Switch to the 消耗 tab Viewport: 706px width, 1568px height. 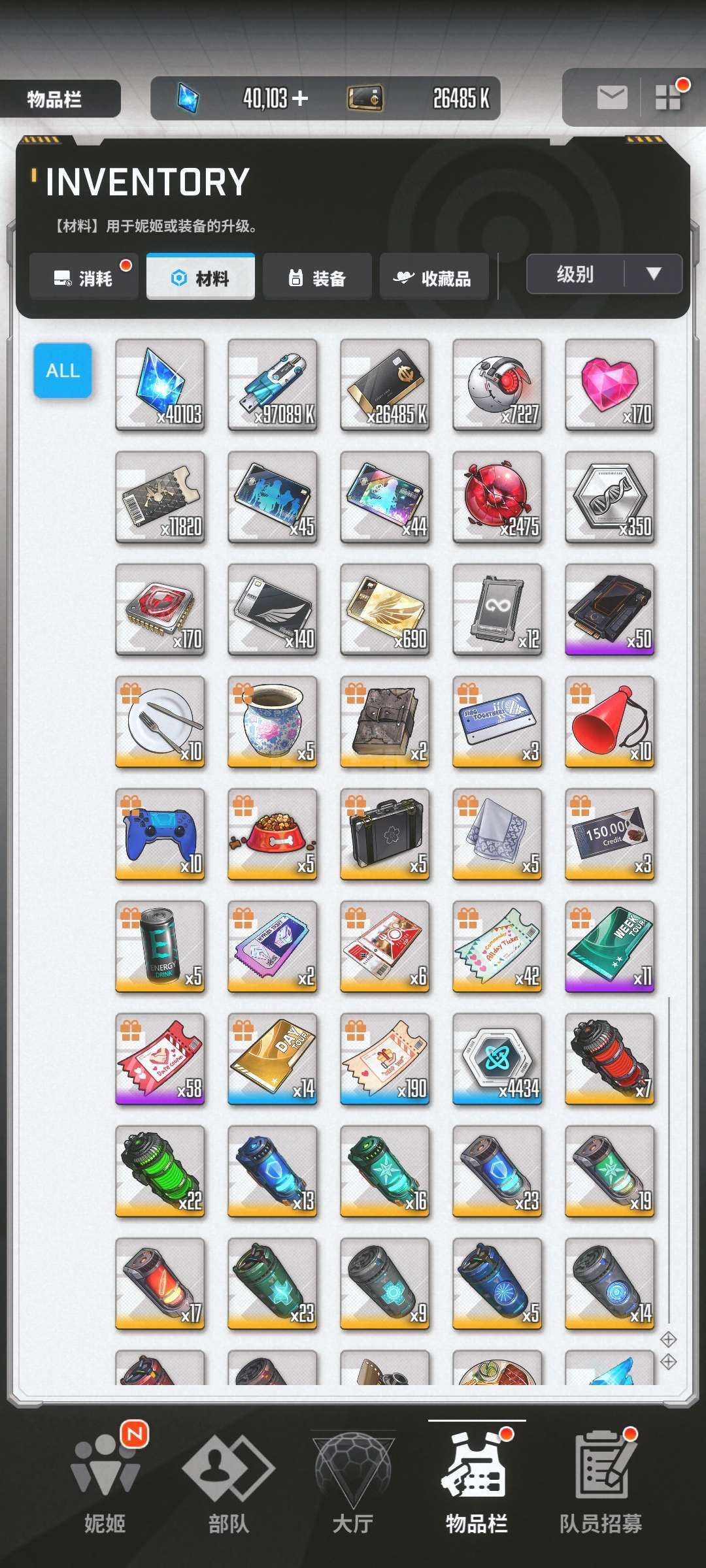[84, 277]
